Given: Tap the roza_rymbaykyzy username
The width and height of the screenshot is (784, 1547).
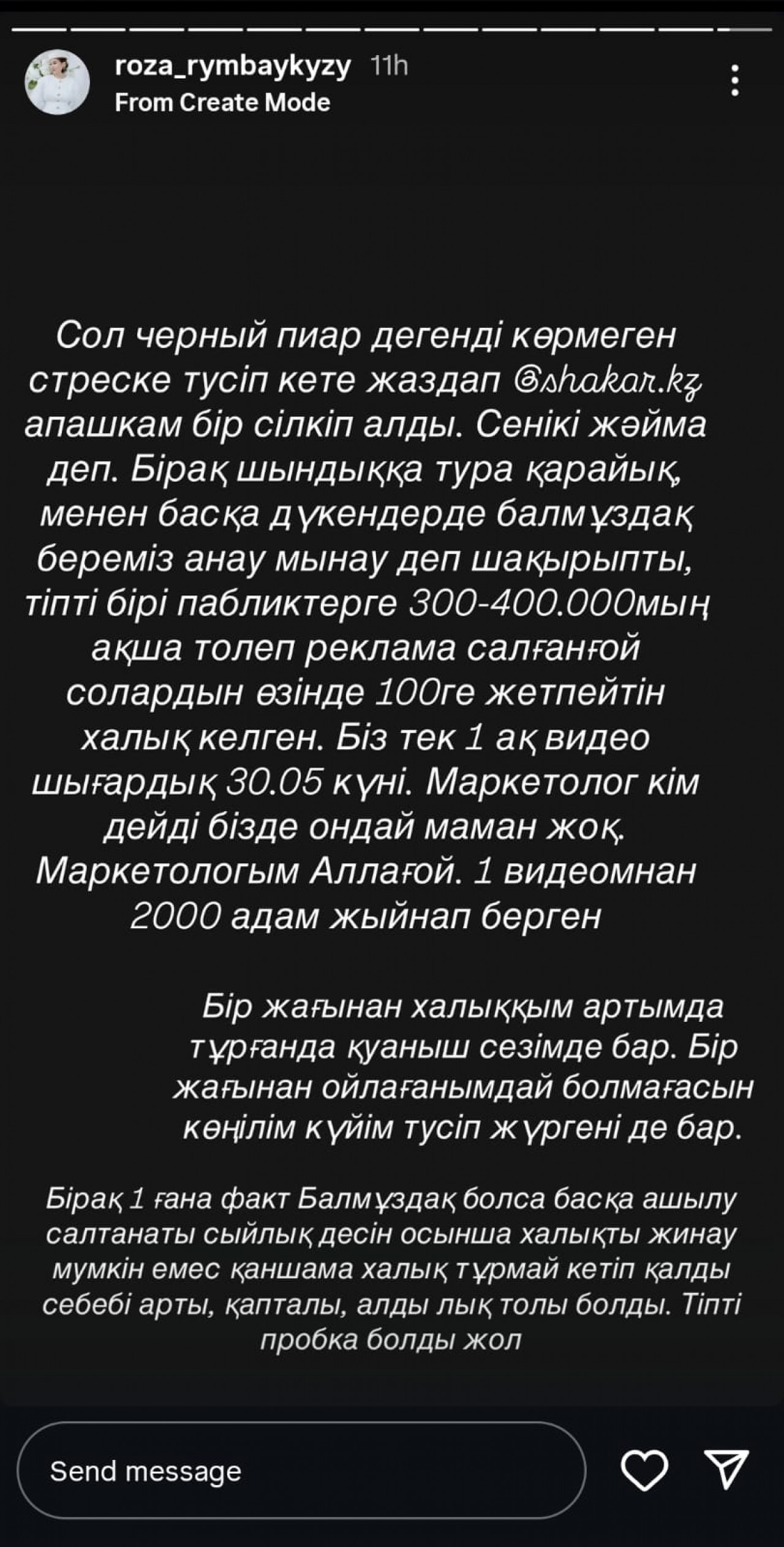Looking at the screenshot, I should click(233, 66).
